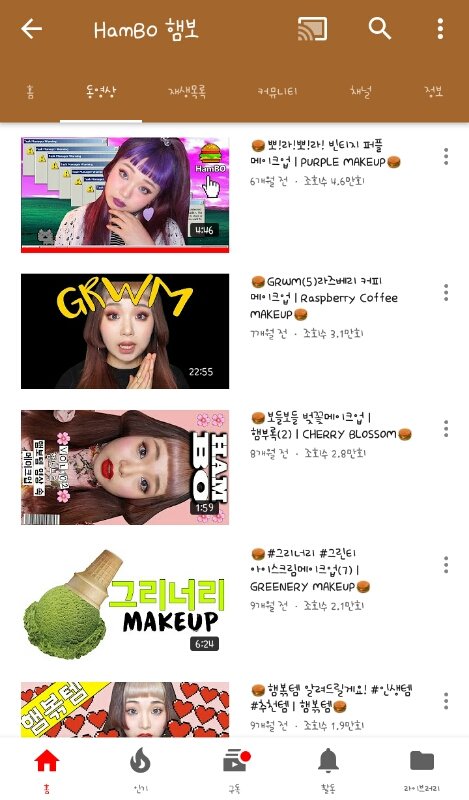Open the 라이브러리 library tab
Image resolution: width=469 pixels, height=800 pixels.
pos(422,770)
